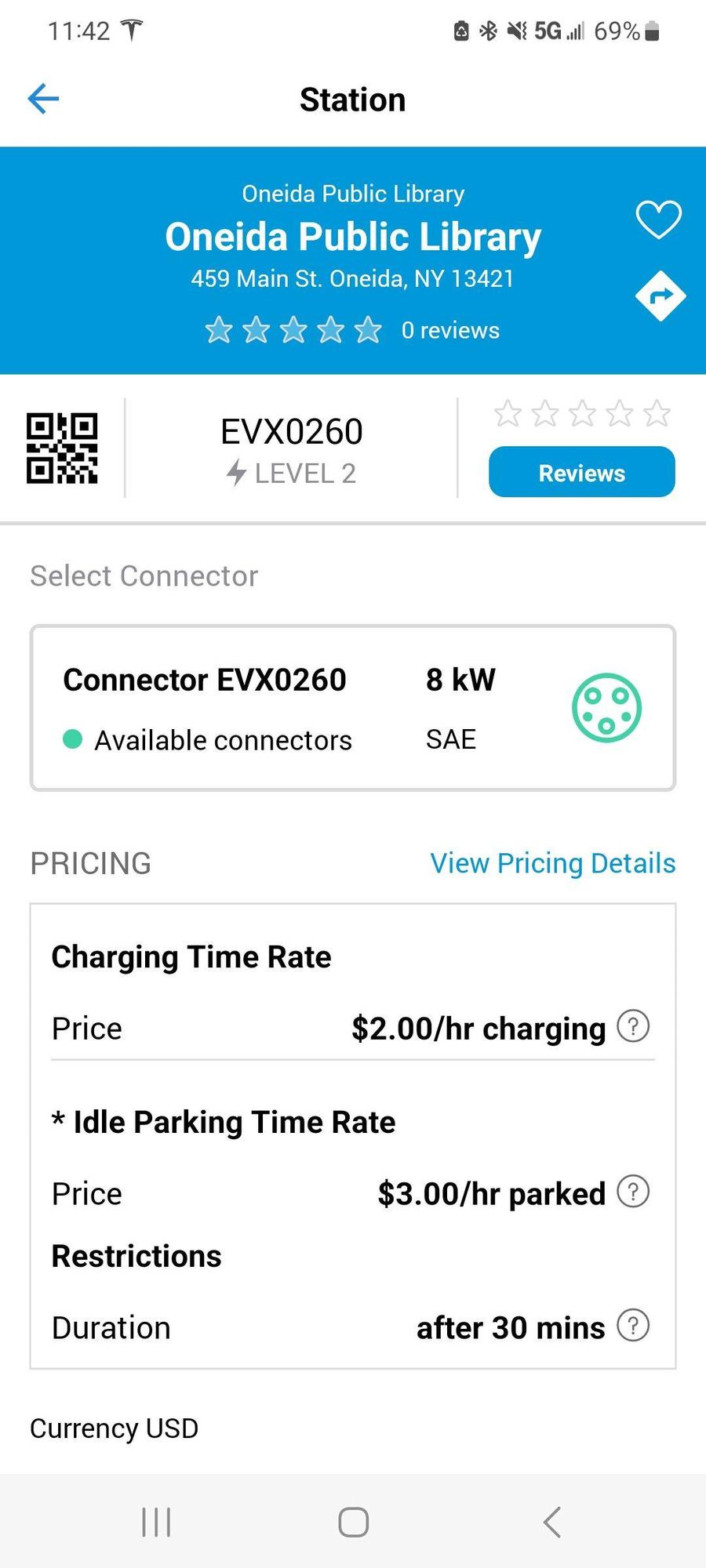Image resolution: width=706 pixels, height=1568 pixels.
Task: Tap the Station title bar
Action: [352, 99]
